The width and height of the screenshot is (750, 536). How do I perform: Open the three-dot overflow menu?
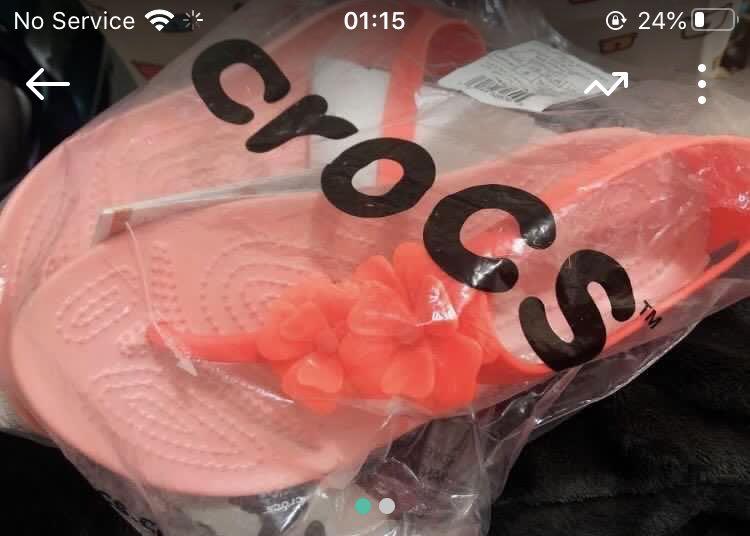702,85
